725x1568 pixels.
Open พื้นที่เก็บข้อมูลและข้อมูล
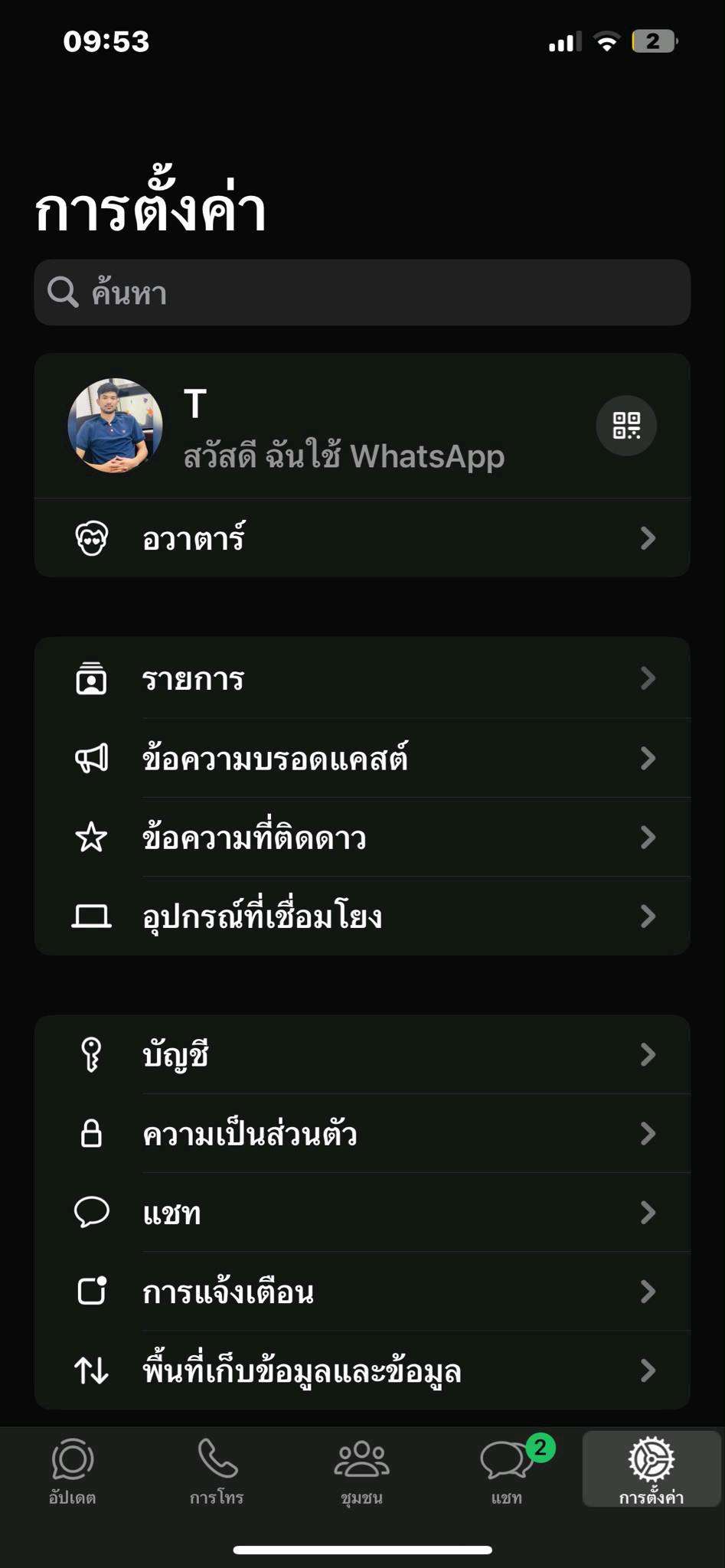pyautogui.click(x=362, y=1370)
